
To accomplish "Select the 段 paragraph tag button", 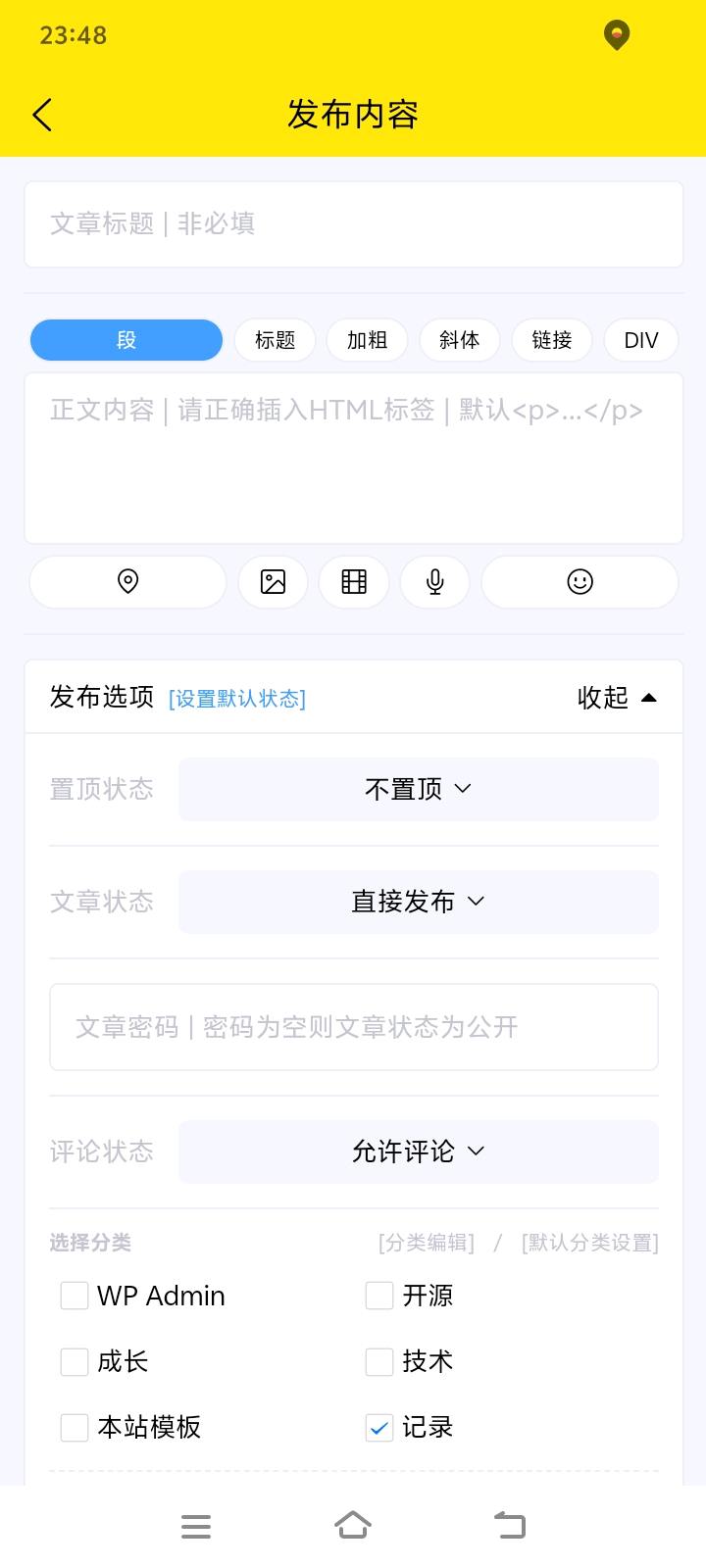I will [x=126, y=340].
